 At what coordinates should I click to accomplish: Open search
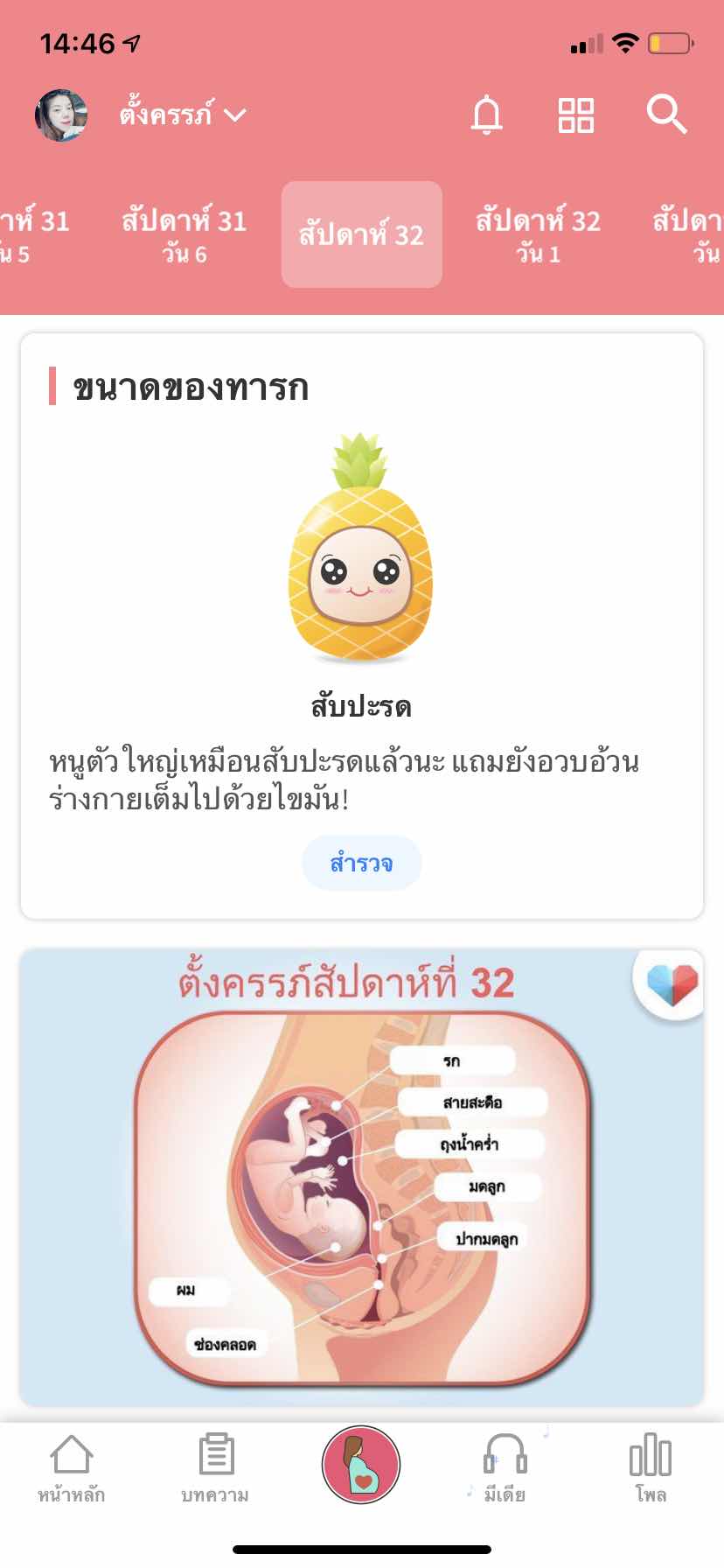tap(666, 115)
